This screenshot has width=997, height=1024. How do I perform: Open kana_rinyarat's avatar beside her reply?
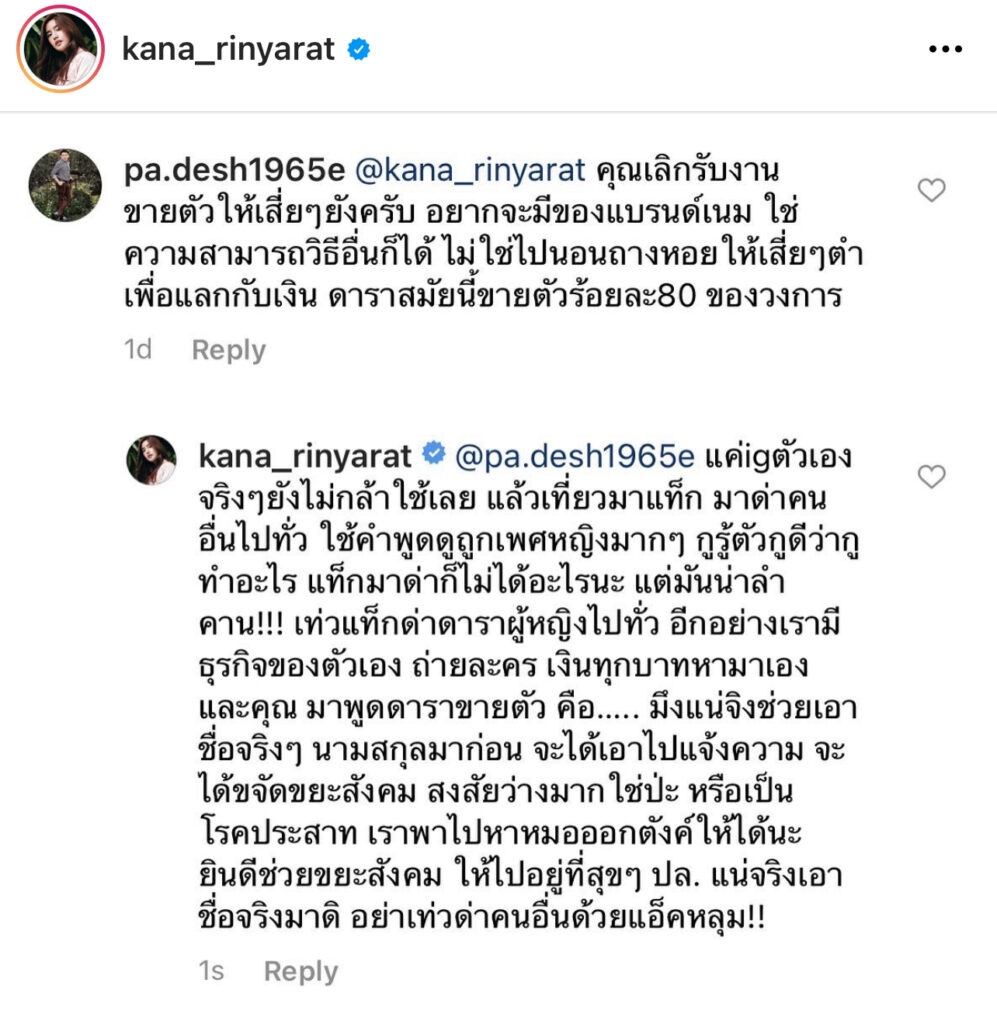(x=151, y=461)
